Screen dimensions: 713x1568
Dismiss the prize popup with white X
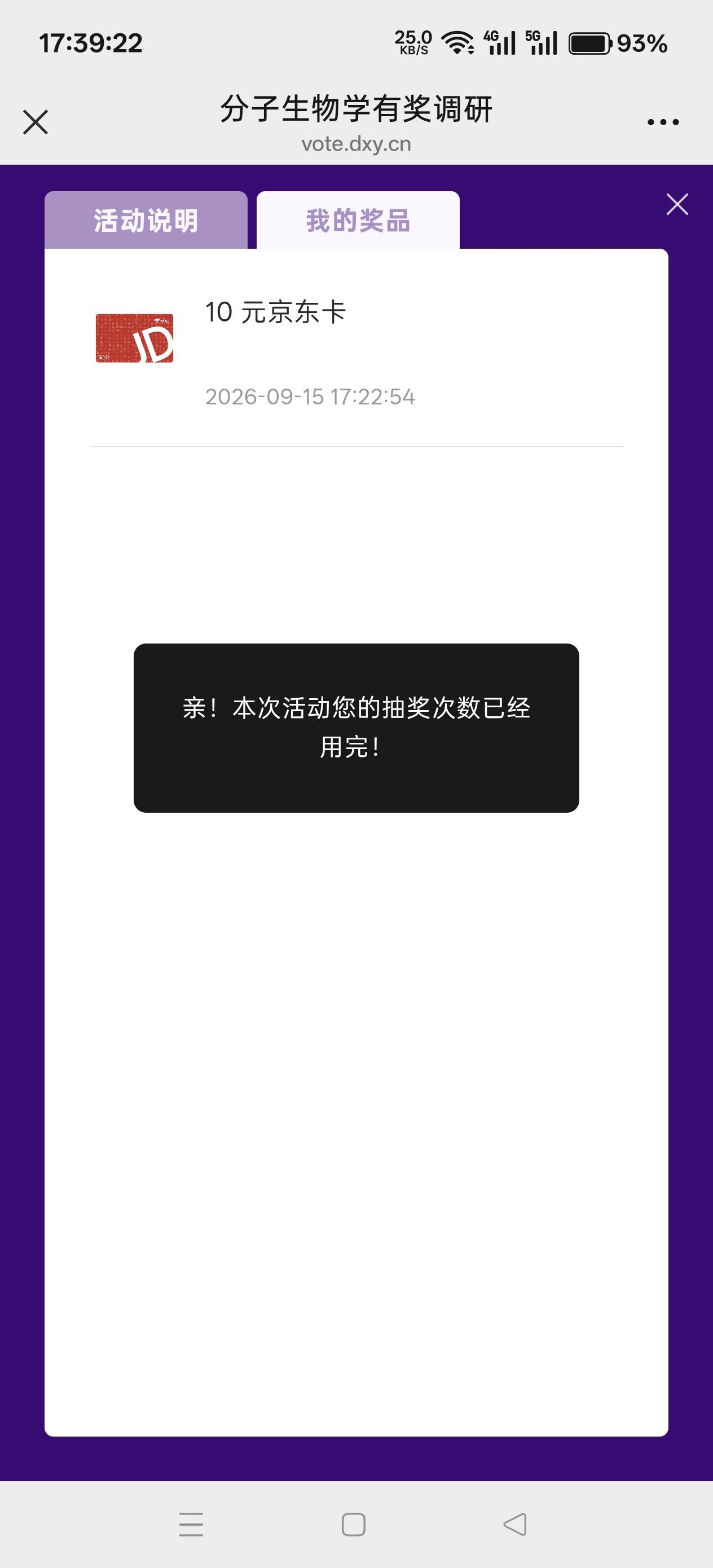pos(677,205)
